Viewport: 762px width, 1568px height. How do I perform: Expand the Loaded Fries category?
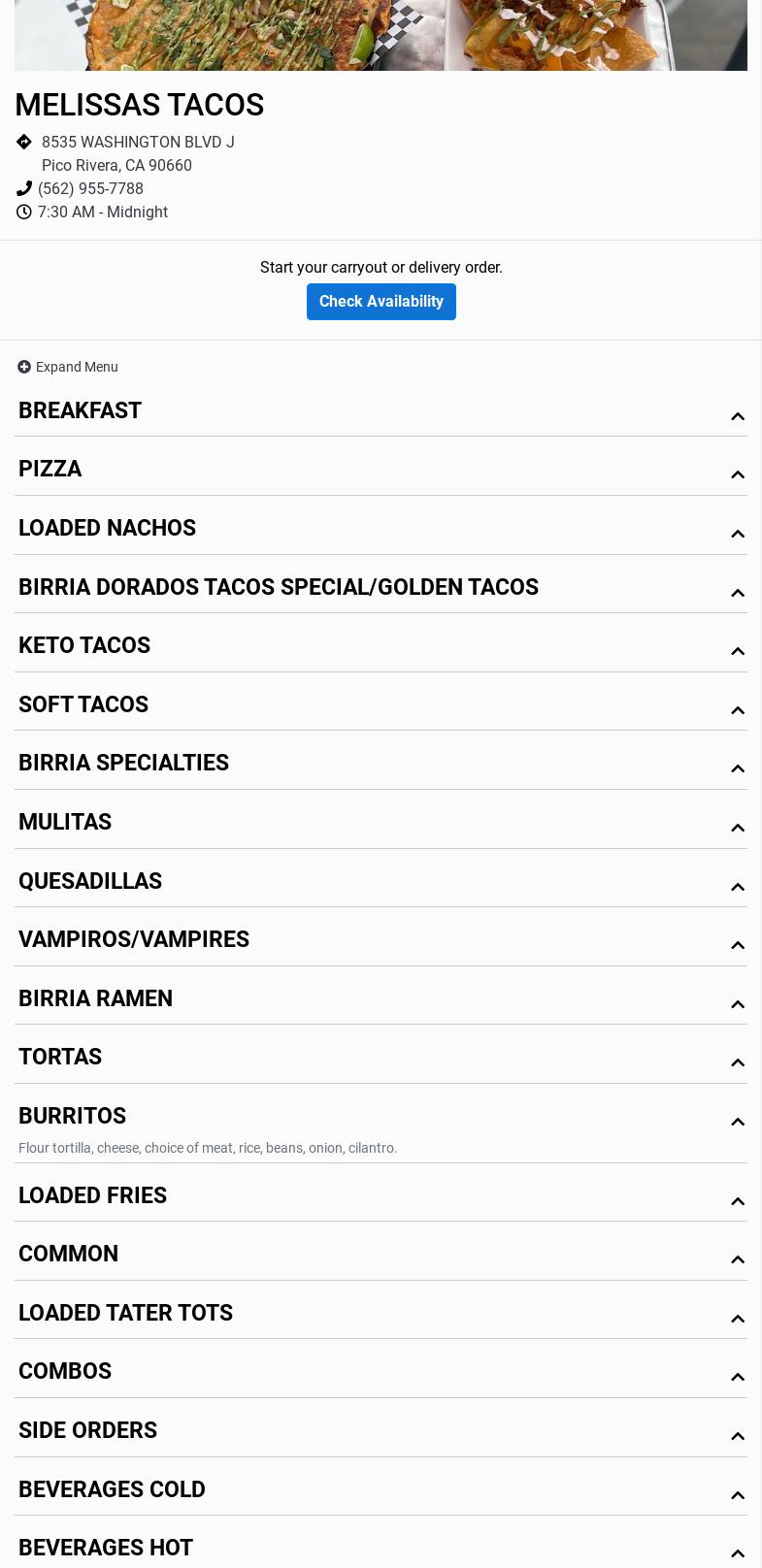381,1196
